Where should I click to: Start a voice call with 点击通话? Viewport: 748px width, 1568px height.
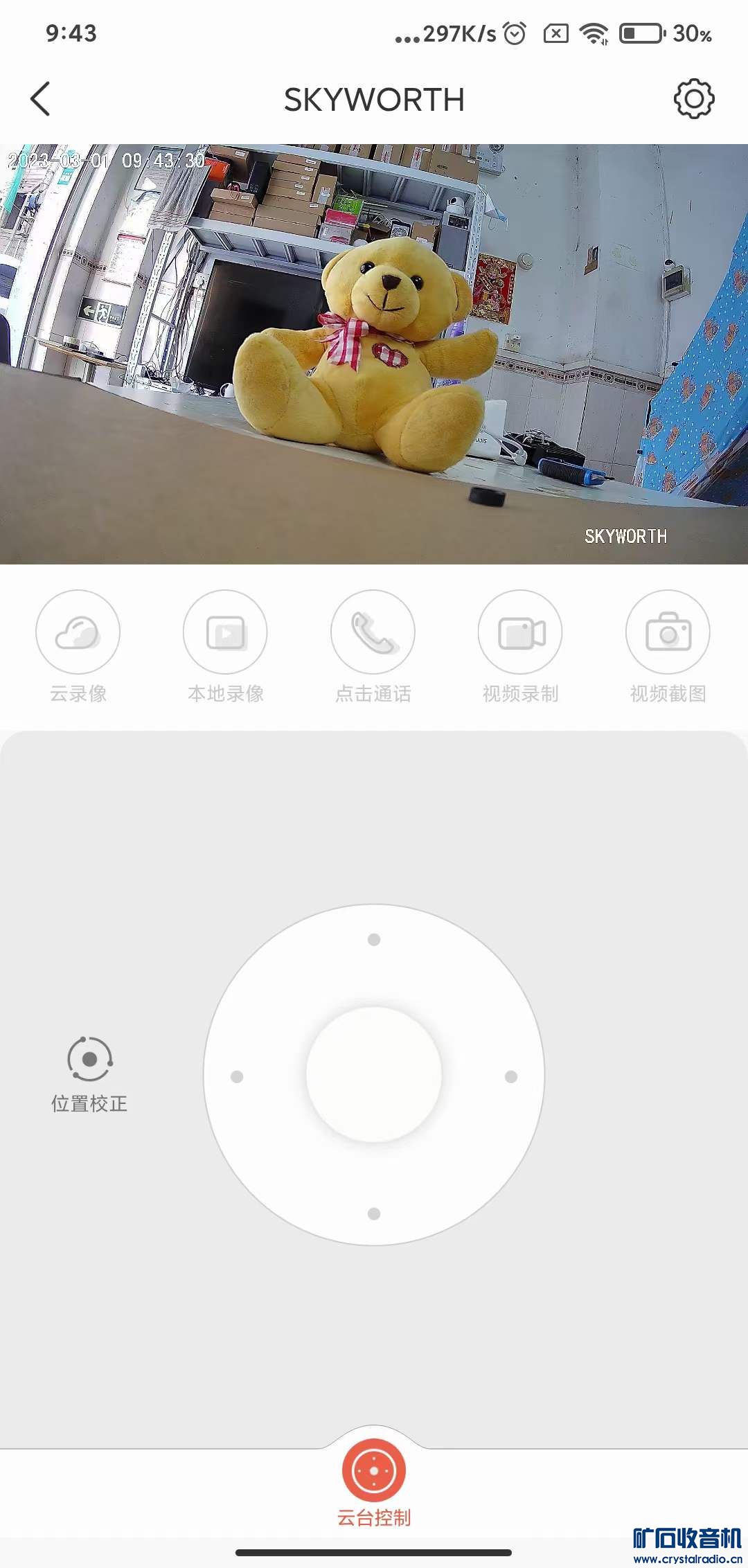373,632
